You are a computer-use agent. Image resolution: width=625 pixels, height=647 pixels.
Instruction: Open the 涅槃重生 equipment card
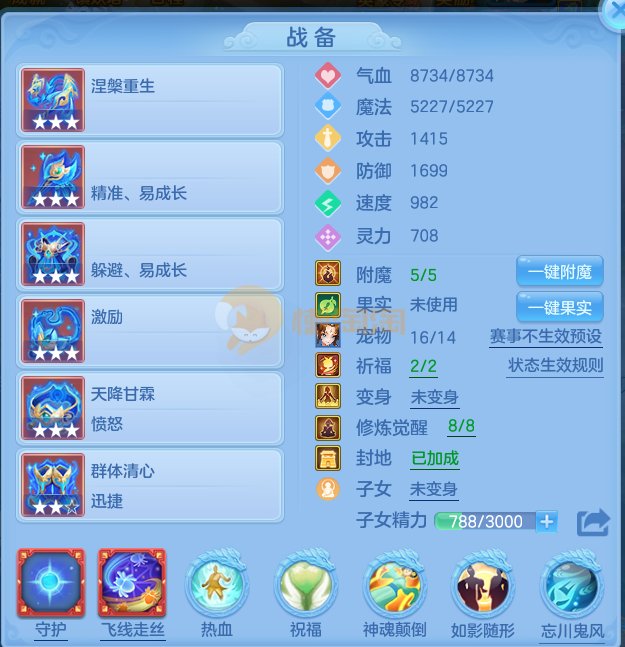151,99
